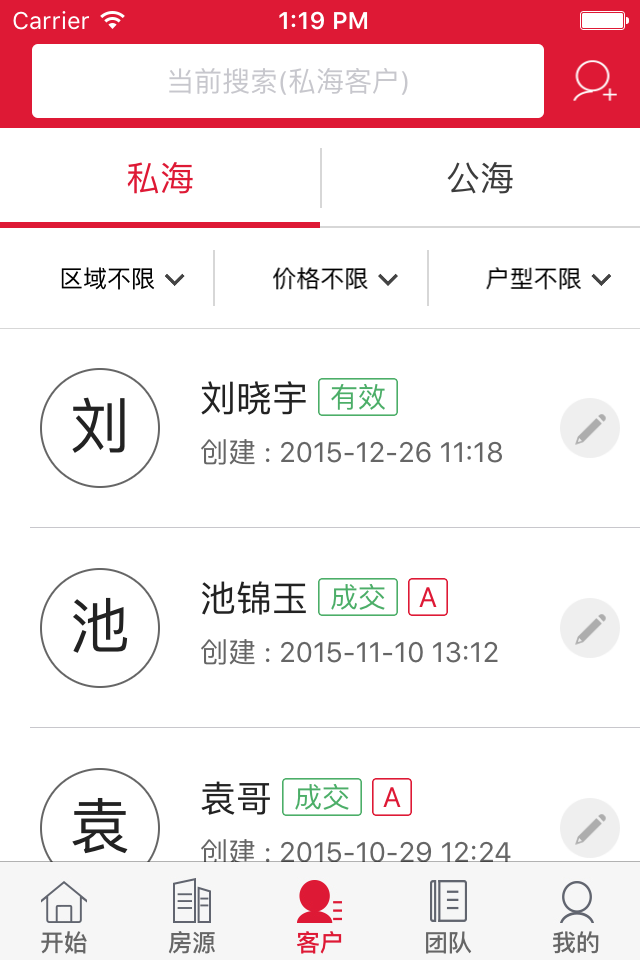Go to the 开始 tab
Image resolution: width=640 pixels, height=960 pixels.
(64, 915)
